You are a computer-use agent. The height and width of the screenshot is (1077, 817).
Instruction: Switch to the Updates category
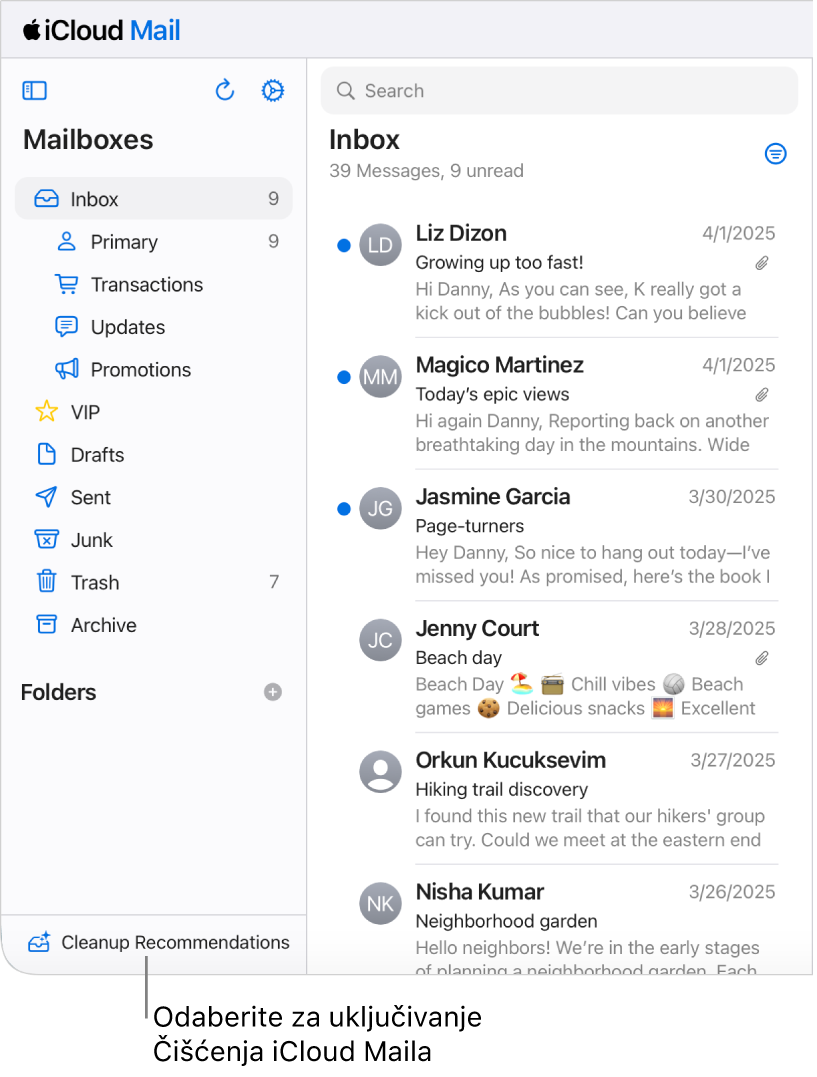point(127,327)
